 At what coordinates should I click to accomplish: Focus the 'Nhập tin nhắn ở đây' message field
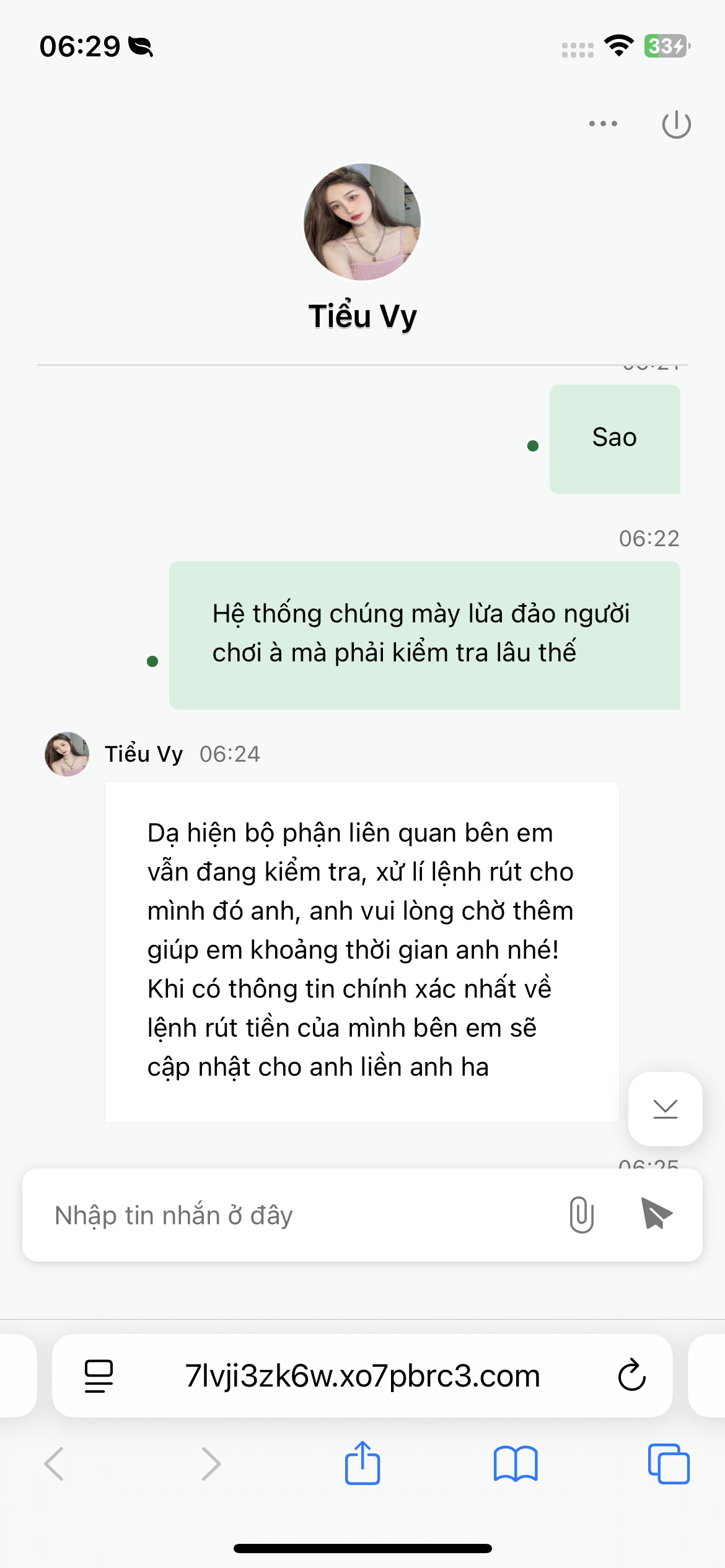point(291,1216)
